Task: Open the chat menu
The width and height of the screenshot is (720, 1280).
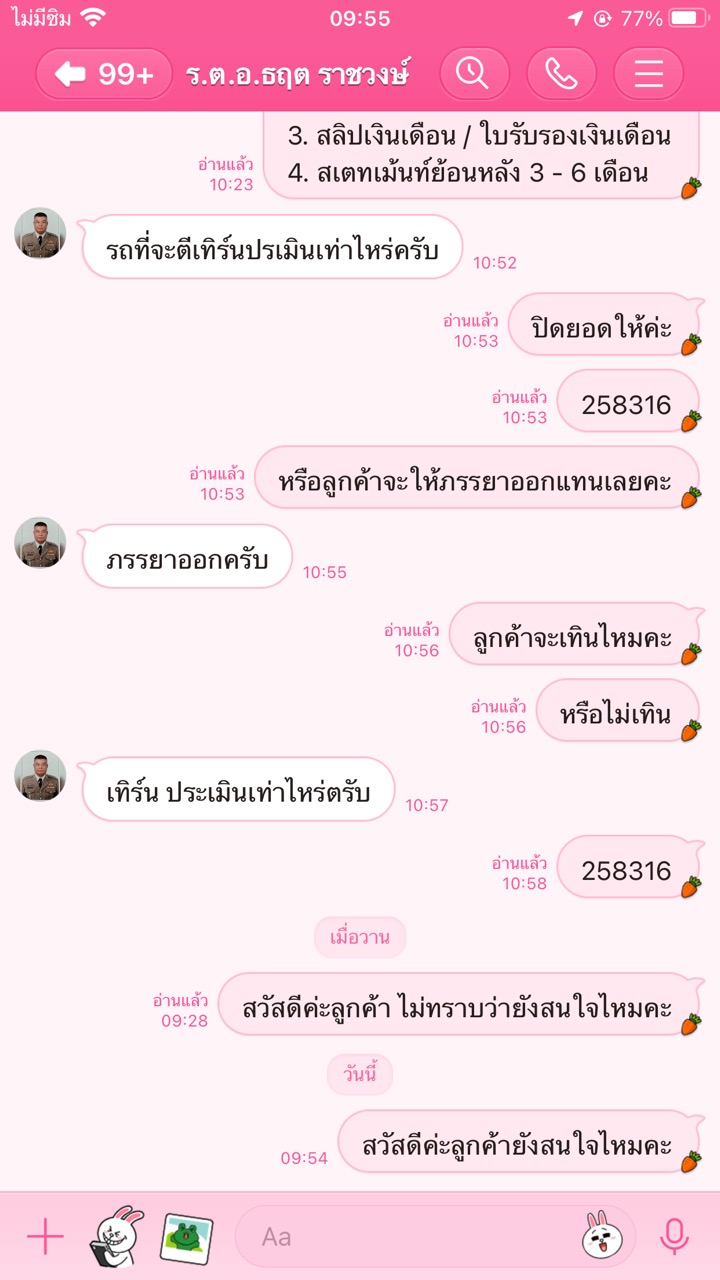Action: 648,74
